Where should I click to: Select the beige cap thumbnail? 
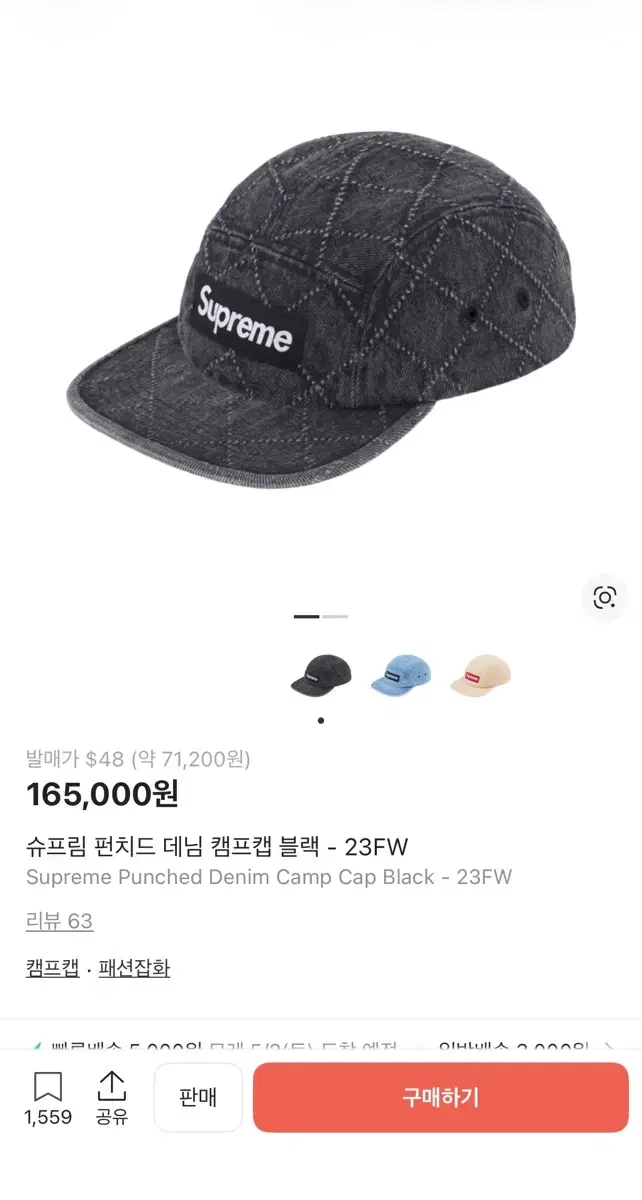479,678
